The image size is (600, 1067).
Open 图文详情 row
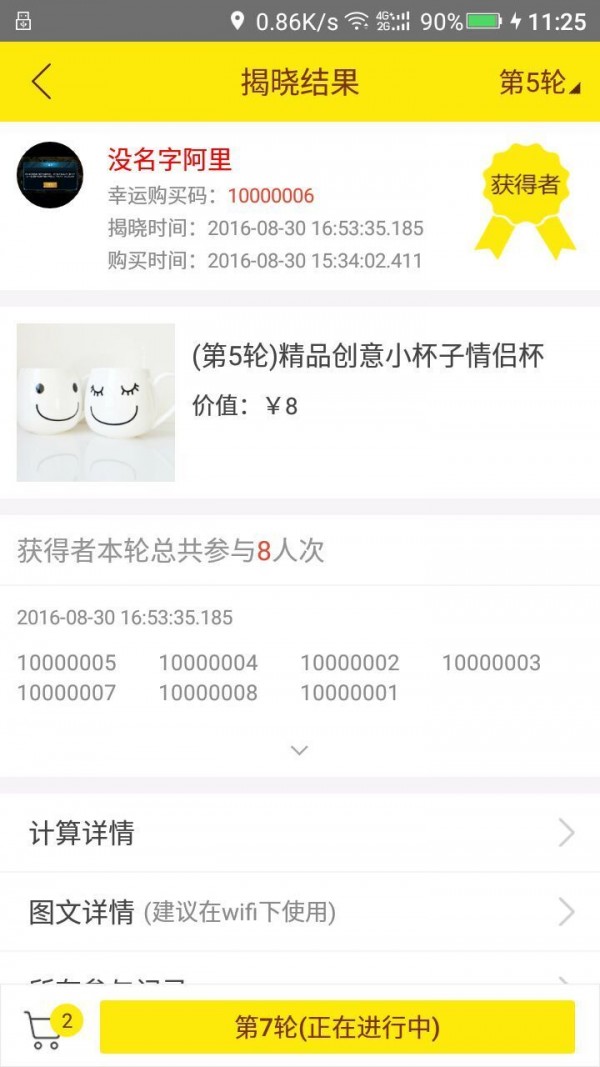(300, 912)
